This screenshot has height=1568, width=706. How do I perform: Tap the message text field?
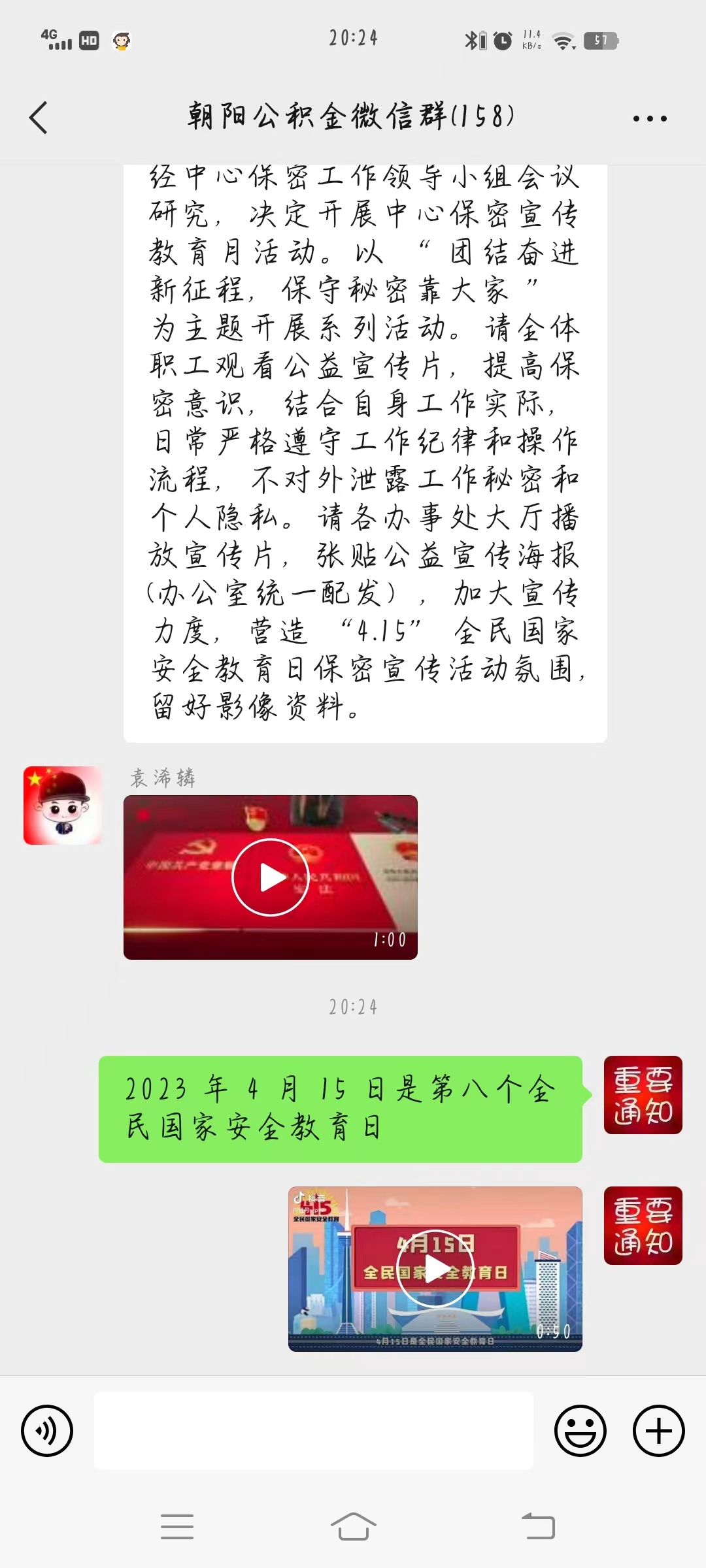(x=314, y=1430)
